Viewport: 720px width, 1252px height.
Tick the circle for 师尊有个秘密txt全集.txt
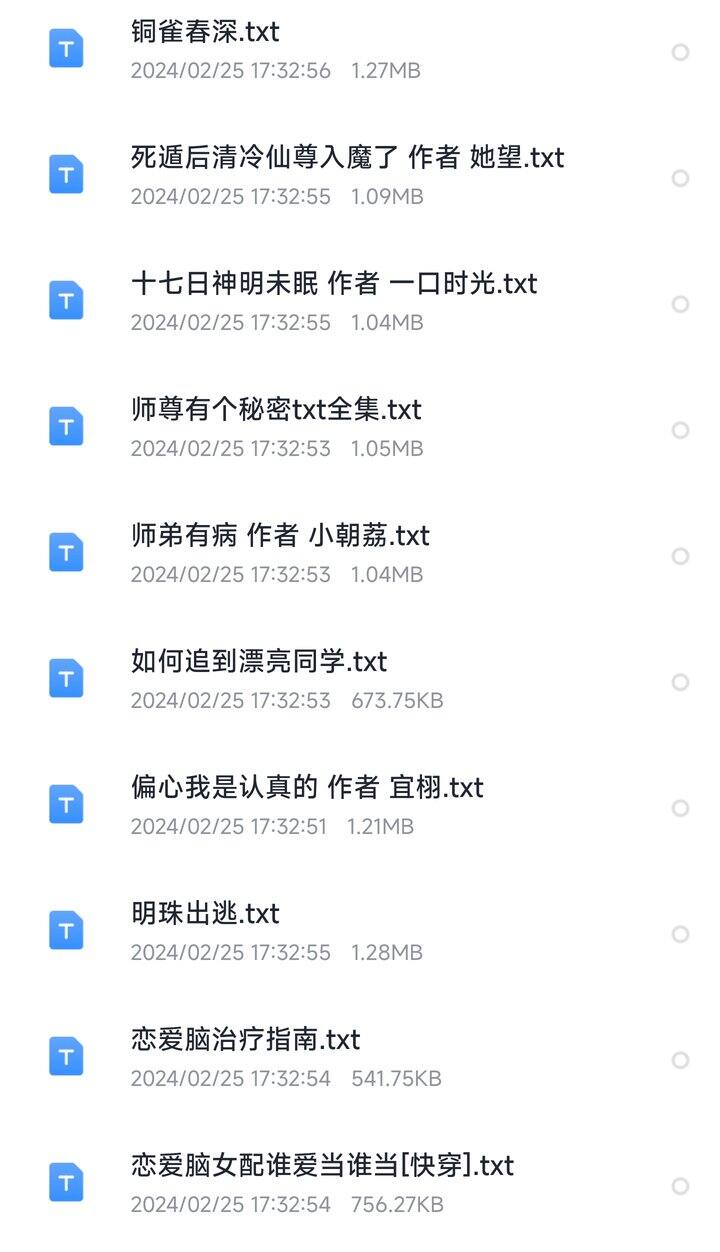[680, 430]
